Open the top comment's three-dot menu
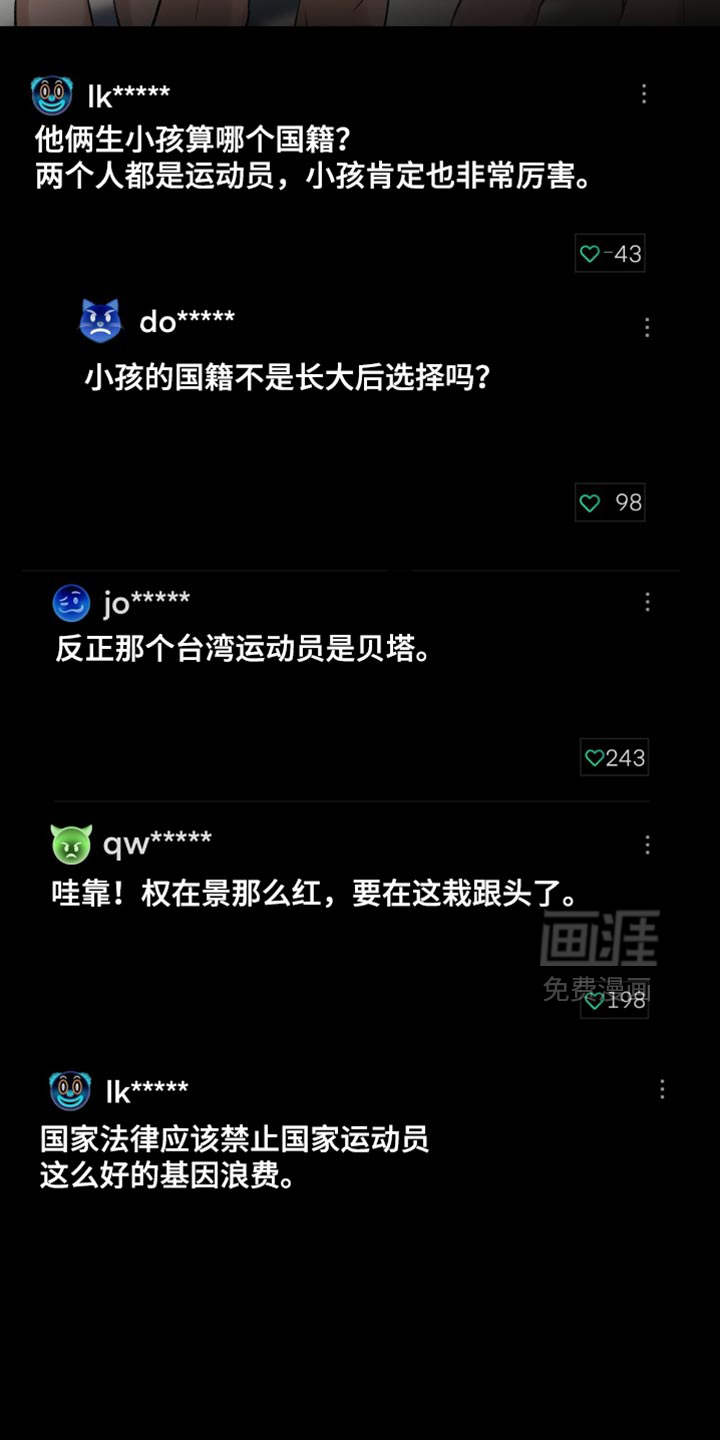720x1440 pixels. [x=644, y=93]
